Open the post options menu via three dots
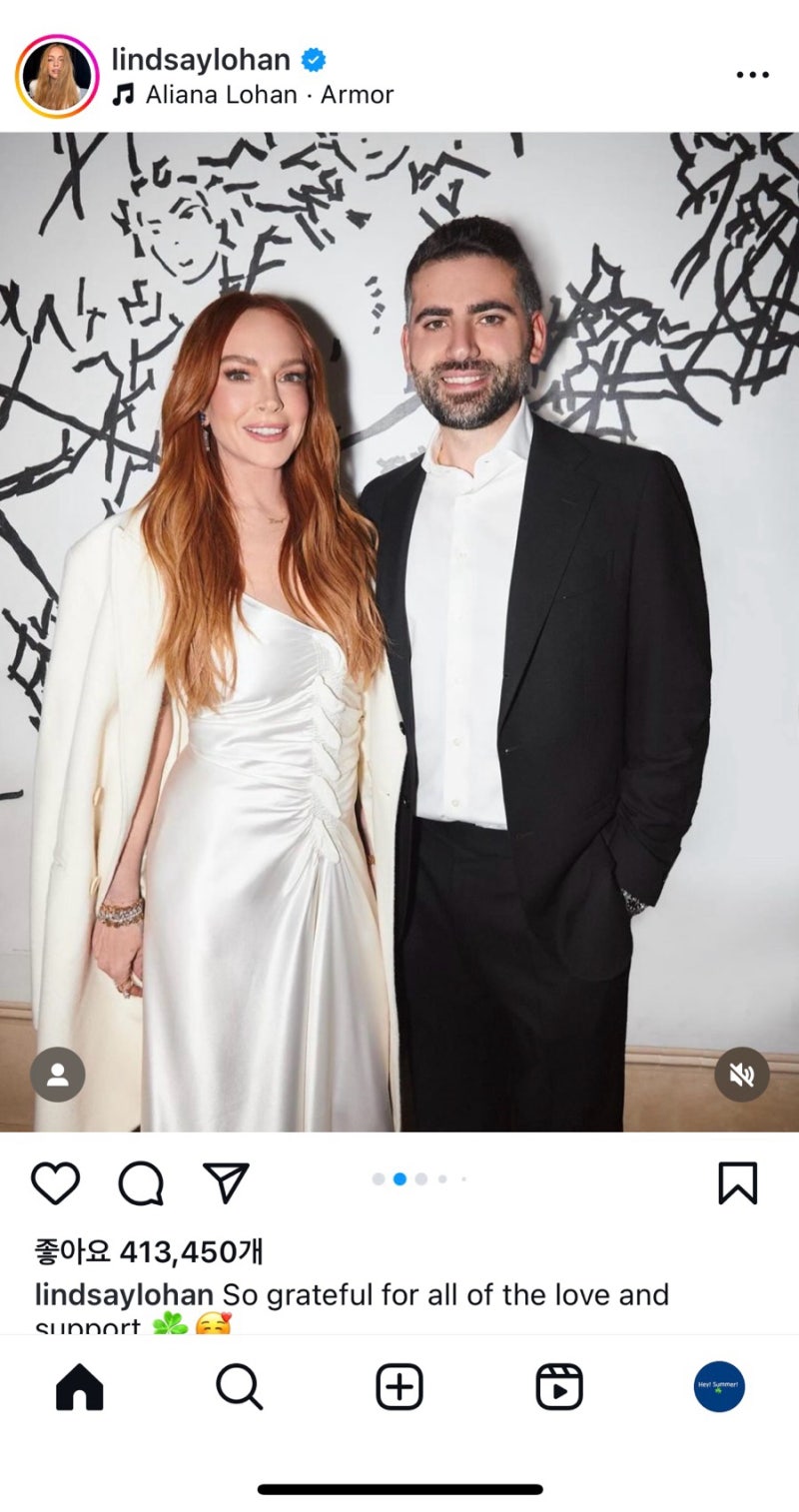The height and width of the screenshot is (1512, 799). click(x=750, y=75)
